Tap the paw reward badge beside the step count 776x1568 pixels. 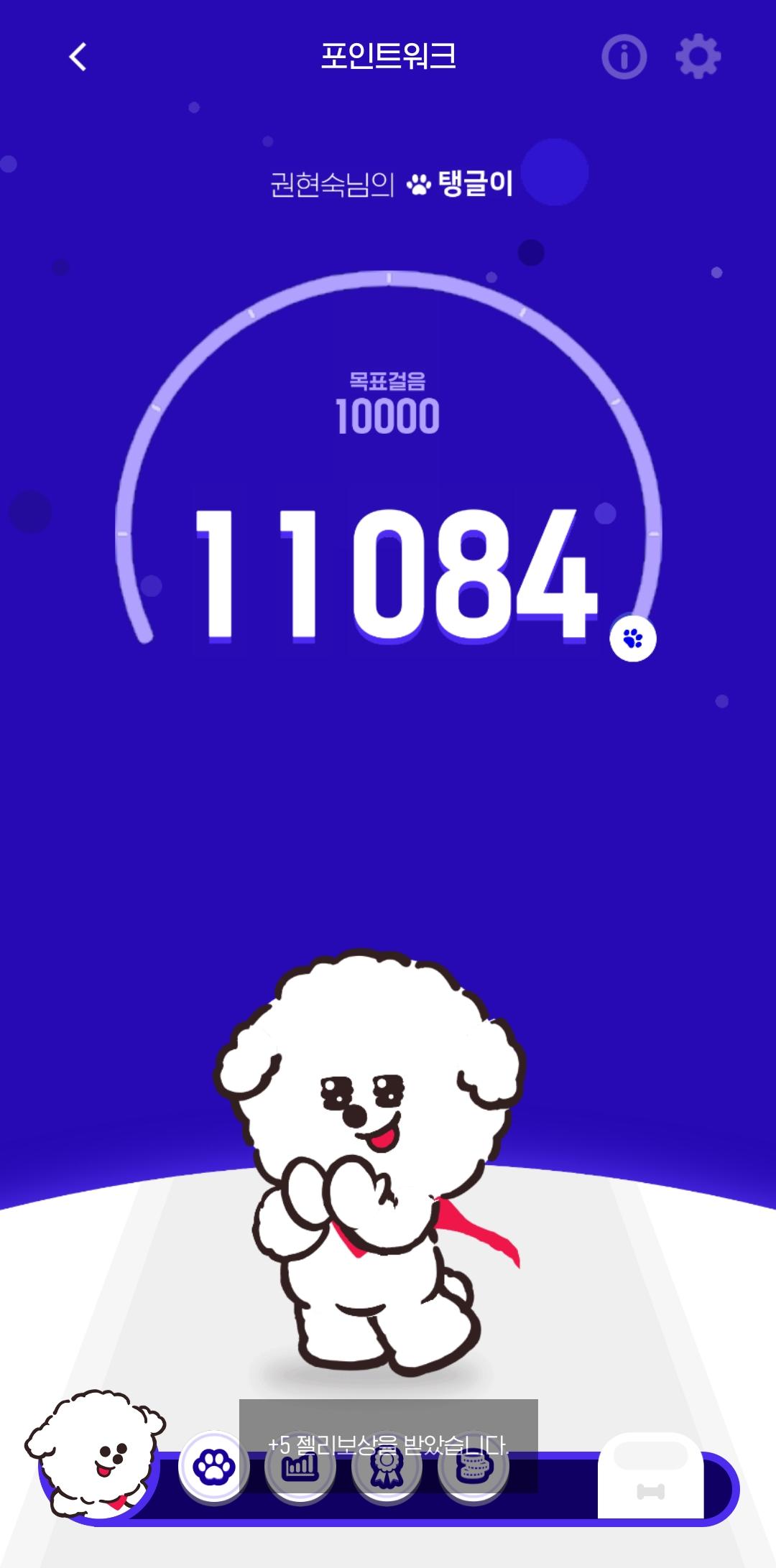[633, 638]
